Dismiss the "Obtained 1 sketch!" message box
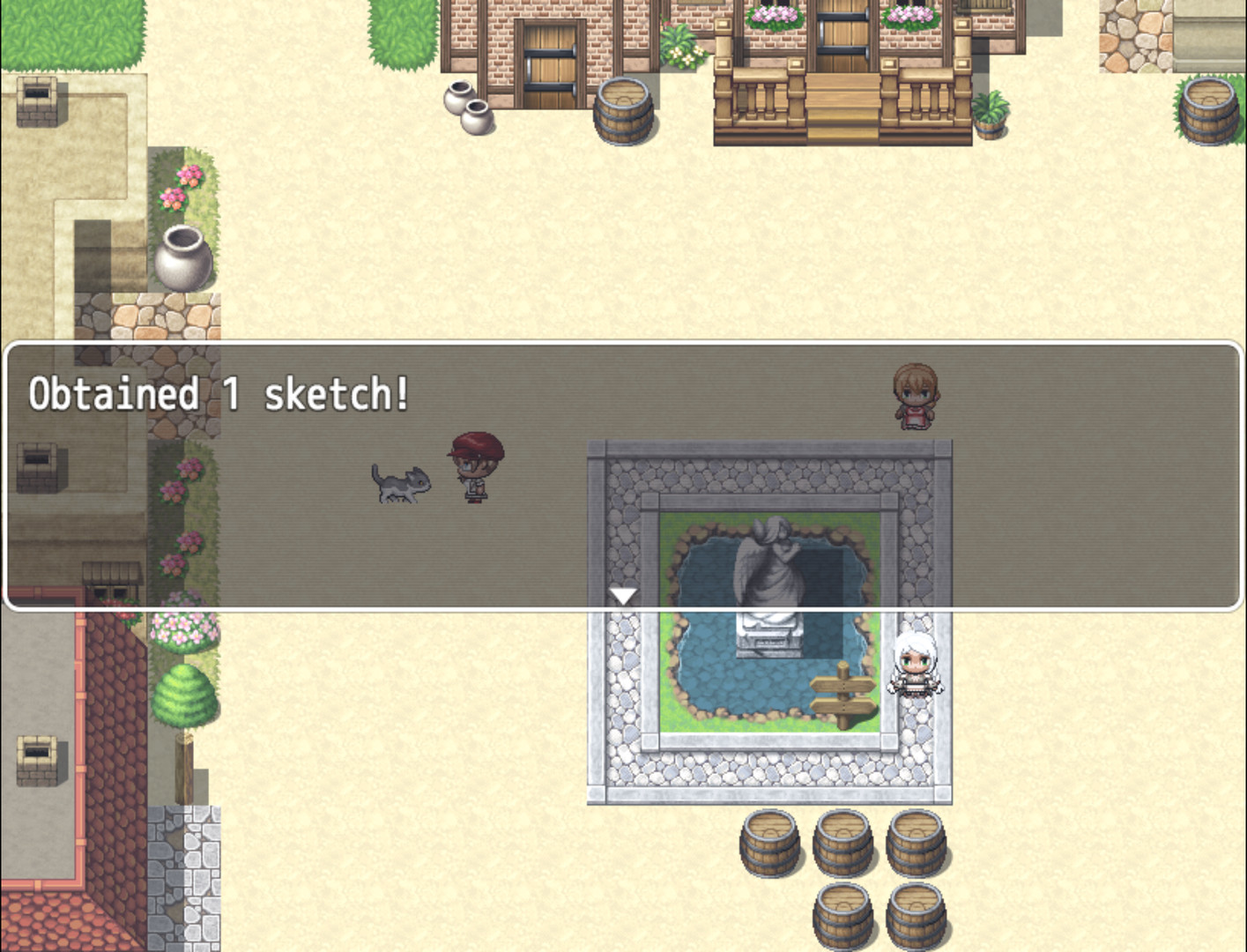This screenshot has width=1247, height=952. (x=623, y=476)
